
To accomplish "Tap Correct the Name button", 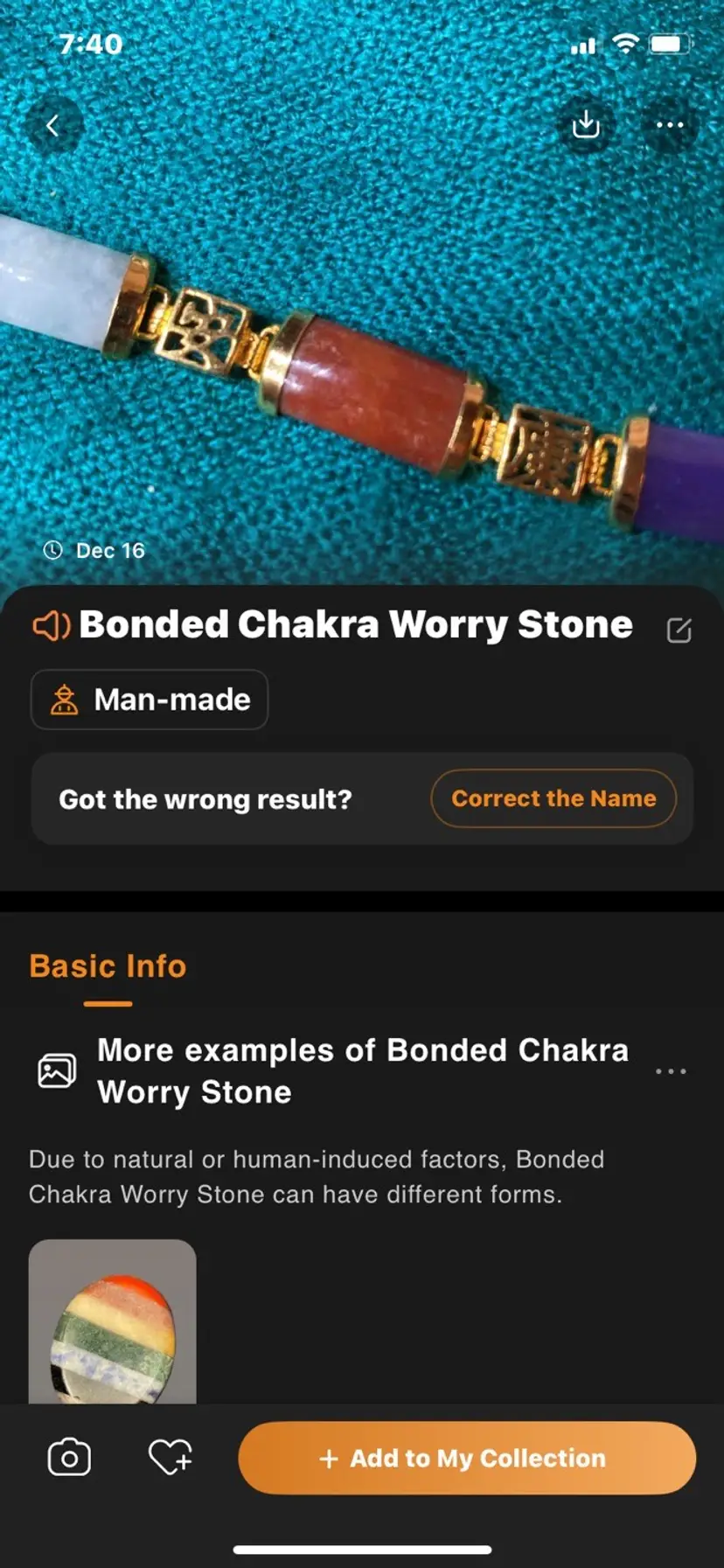I will point(553,798).
